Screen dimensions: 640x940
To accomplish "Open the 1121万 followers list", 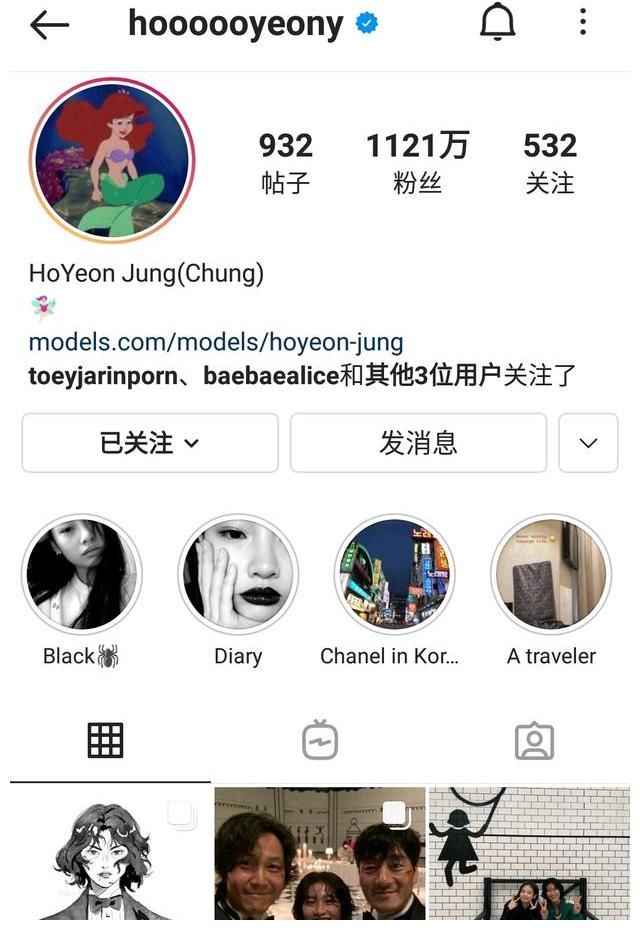I will click(417, 162).
